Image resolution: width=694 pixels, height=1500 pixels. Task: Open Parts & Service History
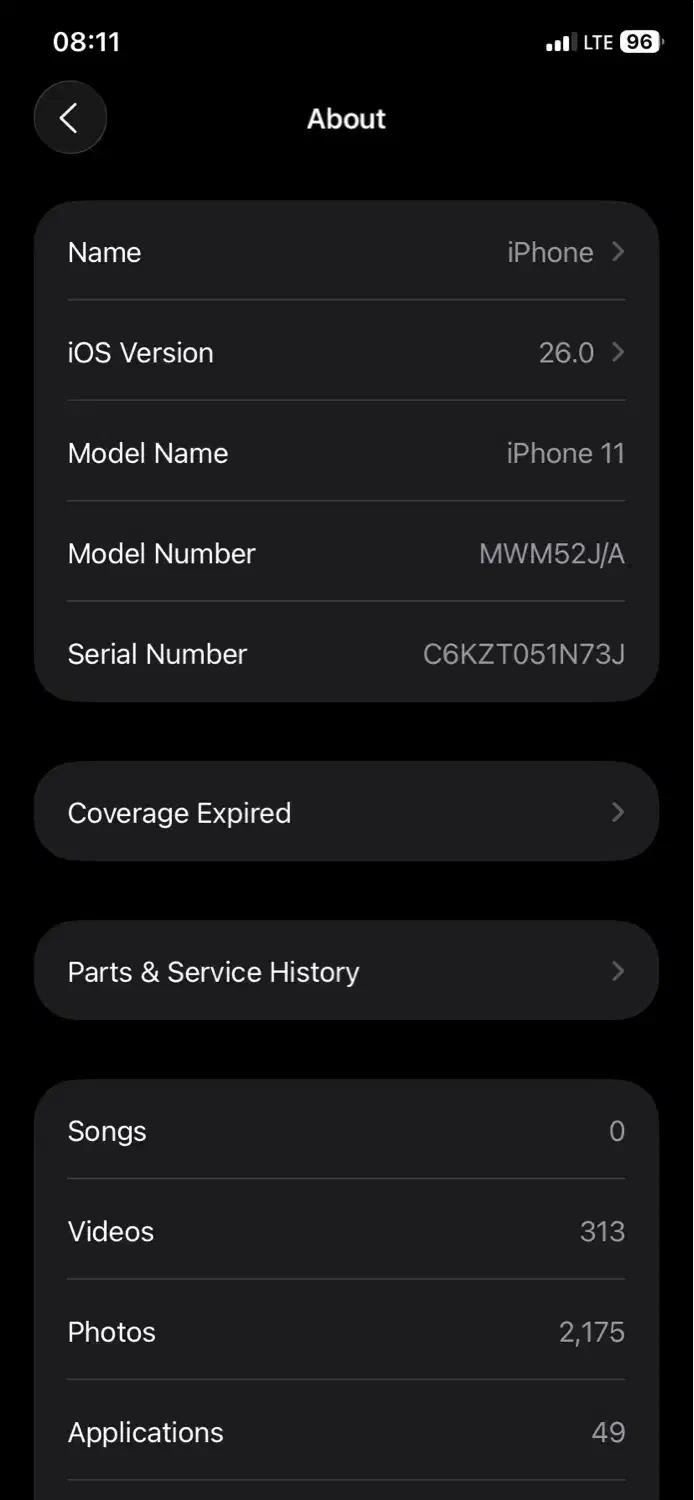click(346, 971)
